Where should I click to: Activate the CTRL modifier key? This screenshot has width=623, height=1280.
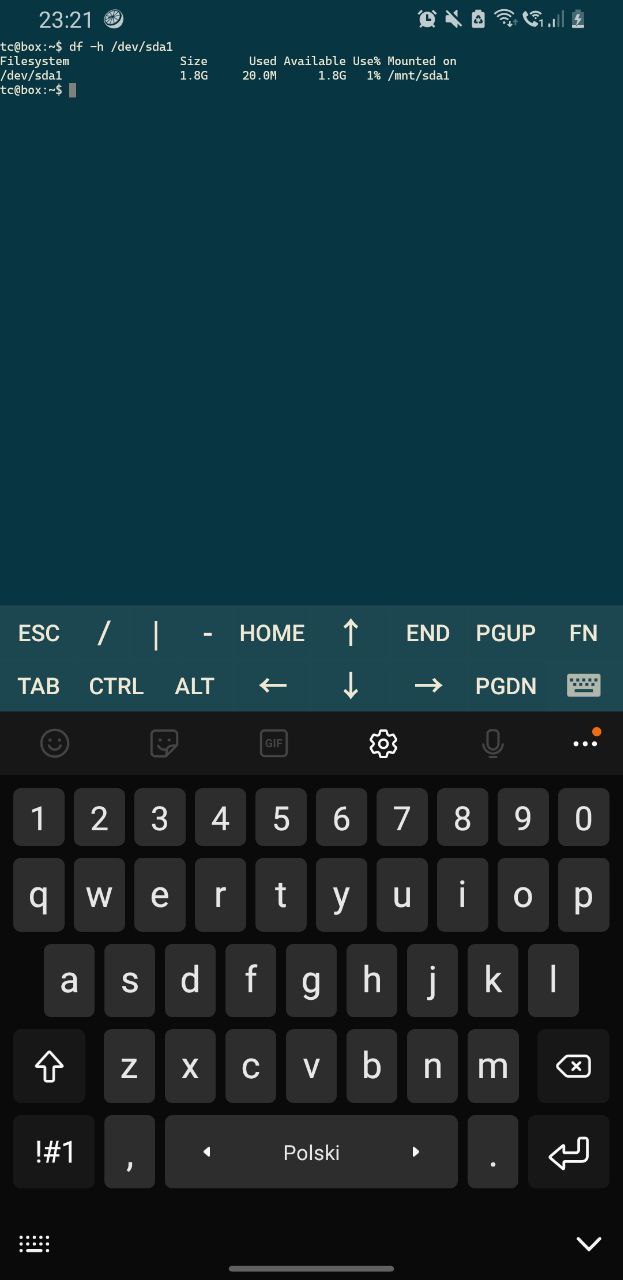coord(116,686)
